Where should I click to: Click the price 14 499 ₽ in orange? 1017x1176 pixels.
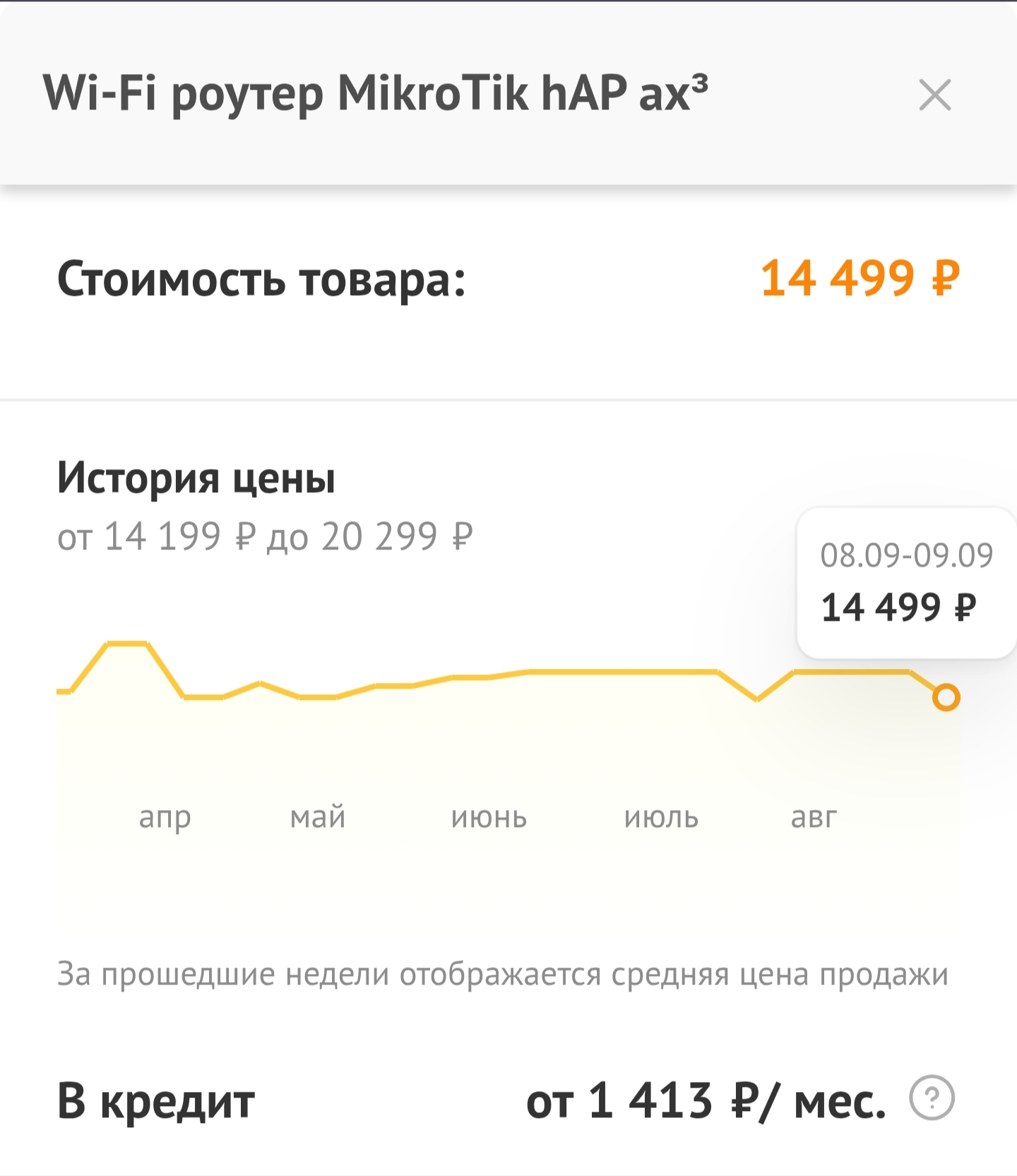click(859, 279)
